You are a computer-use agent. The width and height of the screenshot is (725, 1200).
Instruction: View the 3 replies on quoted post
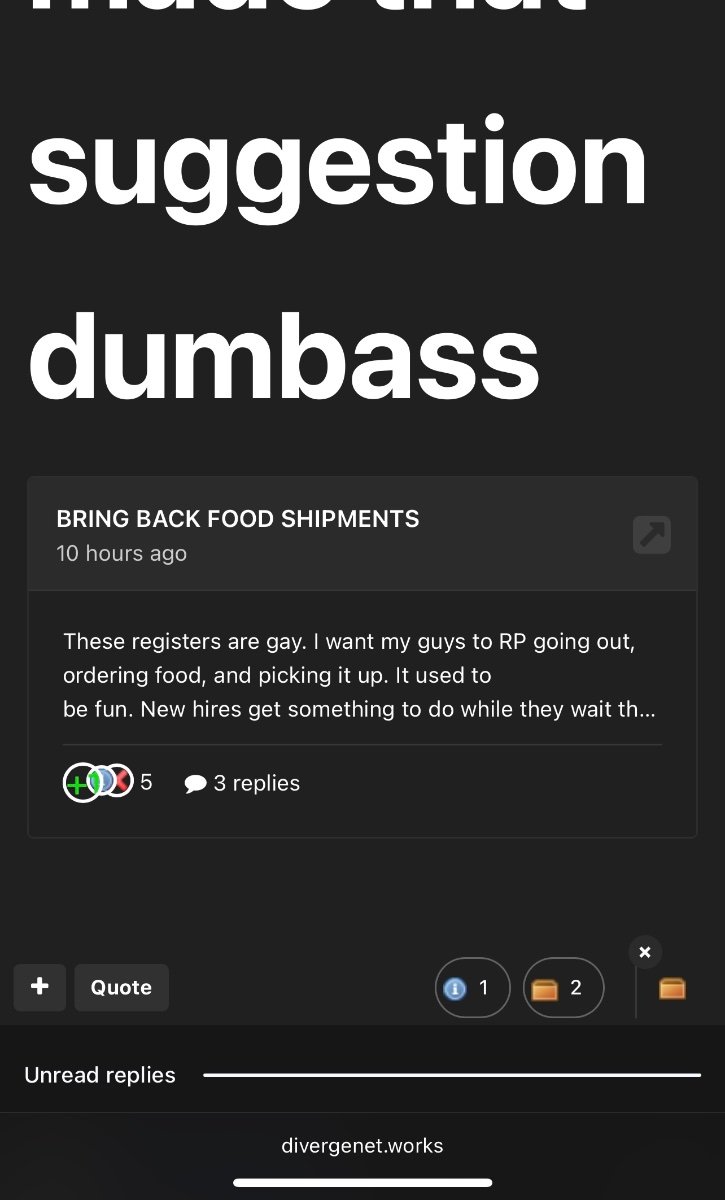243,783
